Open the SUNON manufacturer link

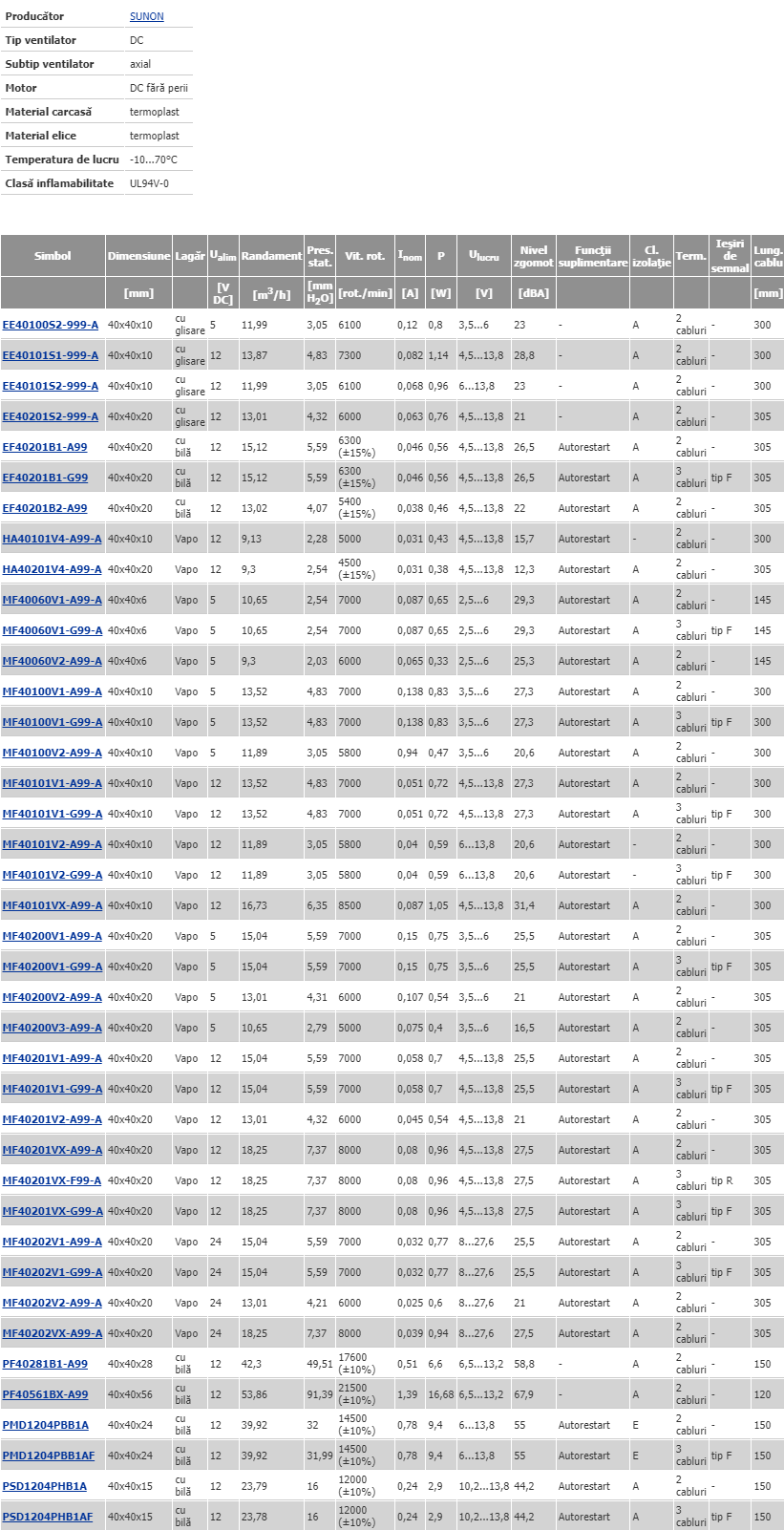click(146, 16)
